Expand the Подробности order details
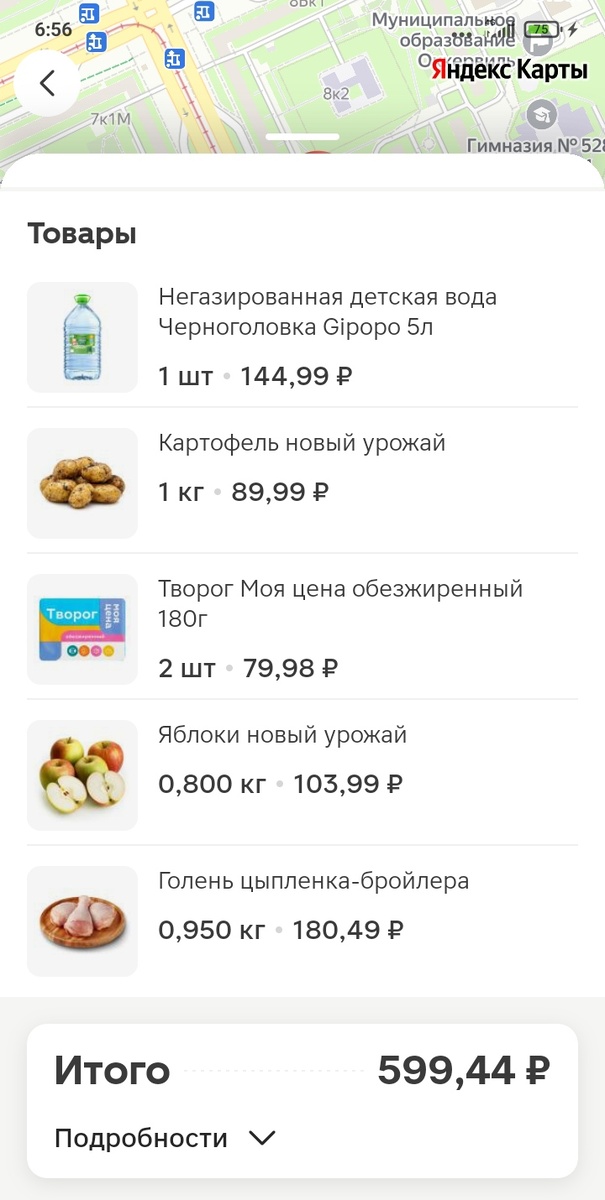605x1200 pixels. (165, 1138)
